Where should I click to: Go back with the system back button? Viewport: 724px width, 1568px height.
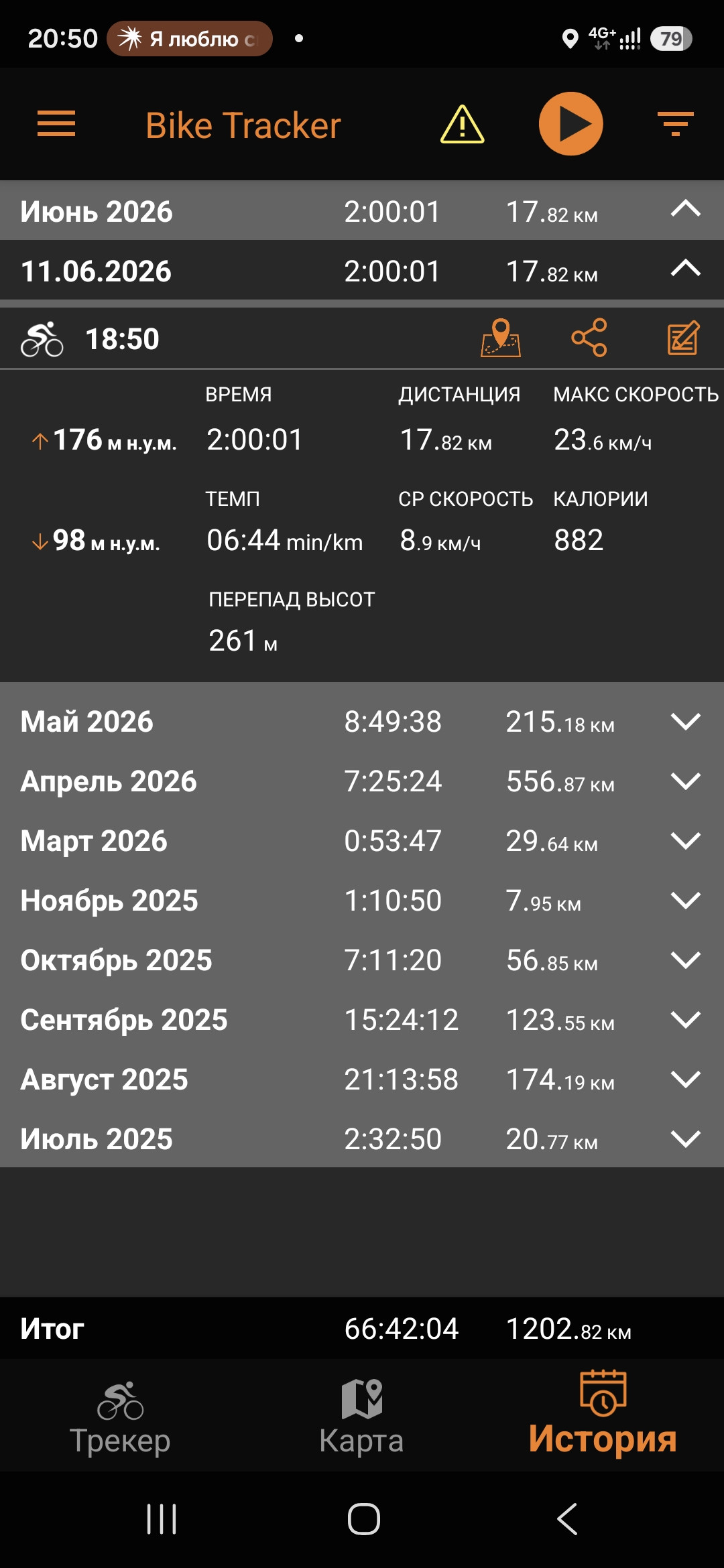coord(567,1518)
